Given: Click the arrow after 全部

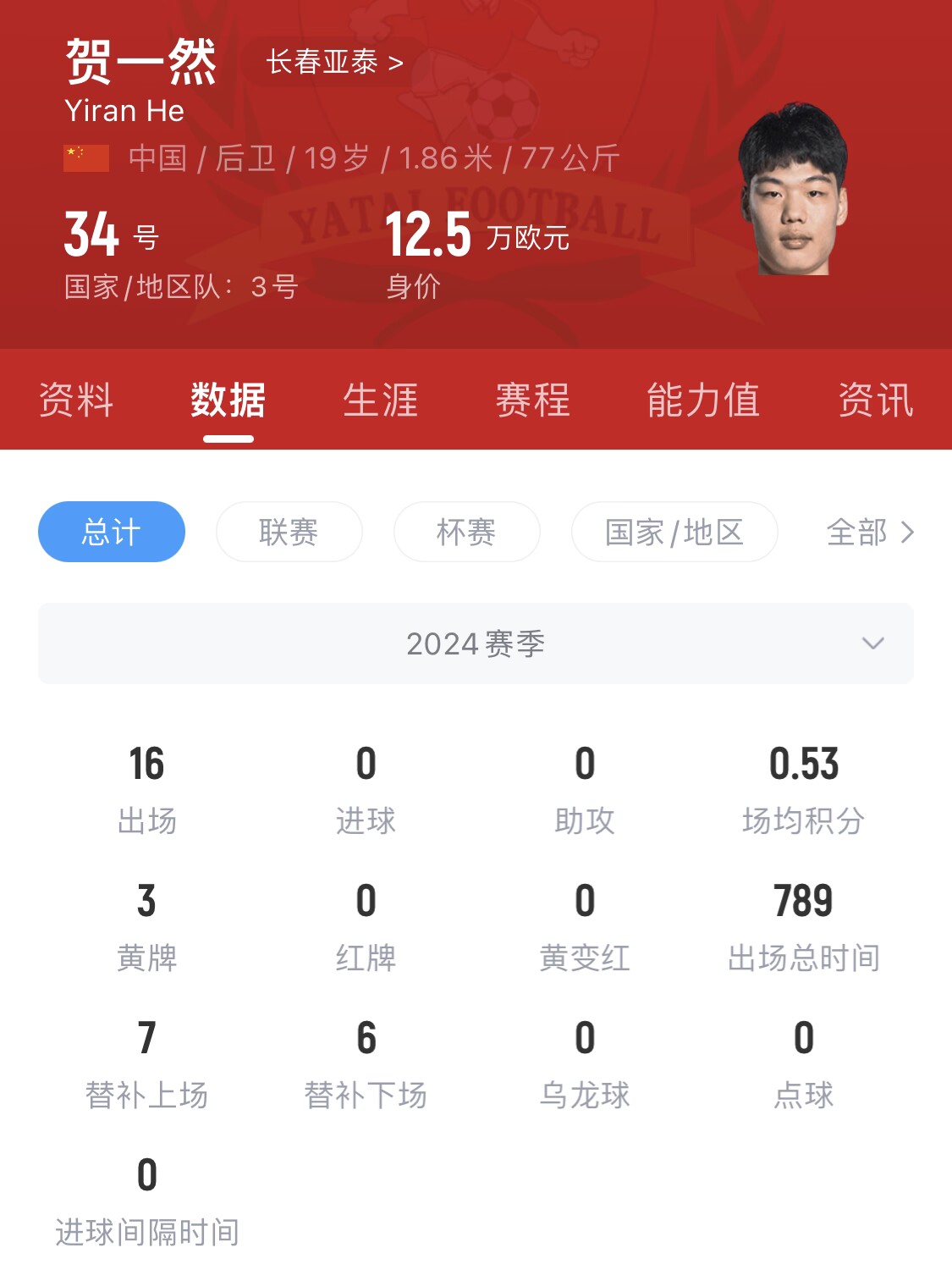Looking at the screenshot, I should pos(909,533).
